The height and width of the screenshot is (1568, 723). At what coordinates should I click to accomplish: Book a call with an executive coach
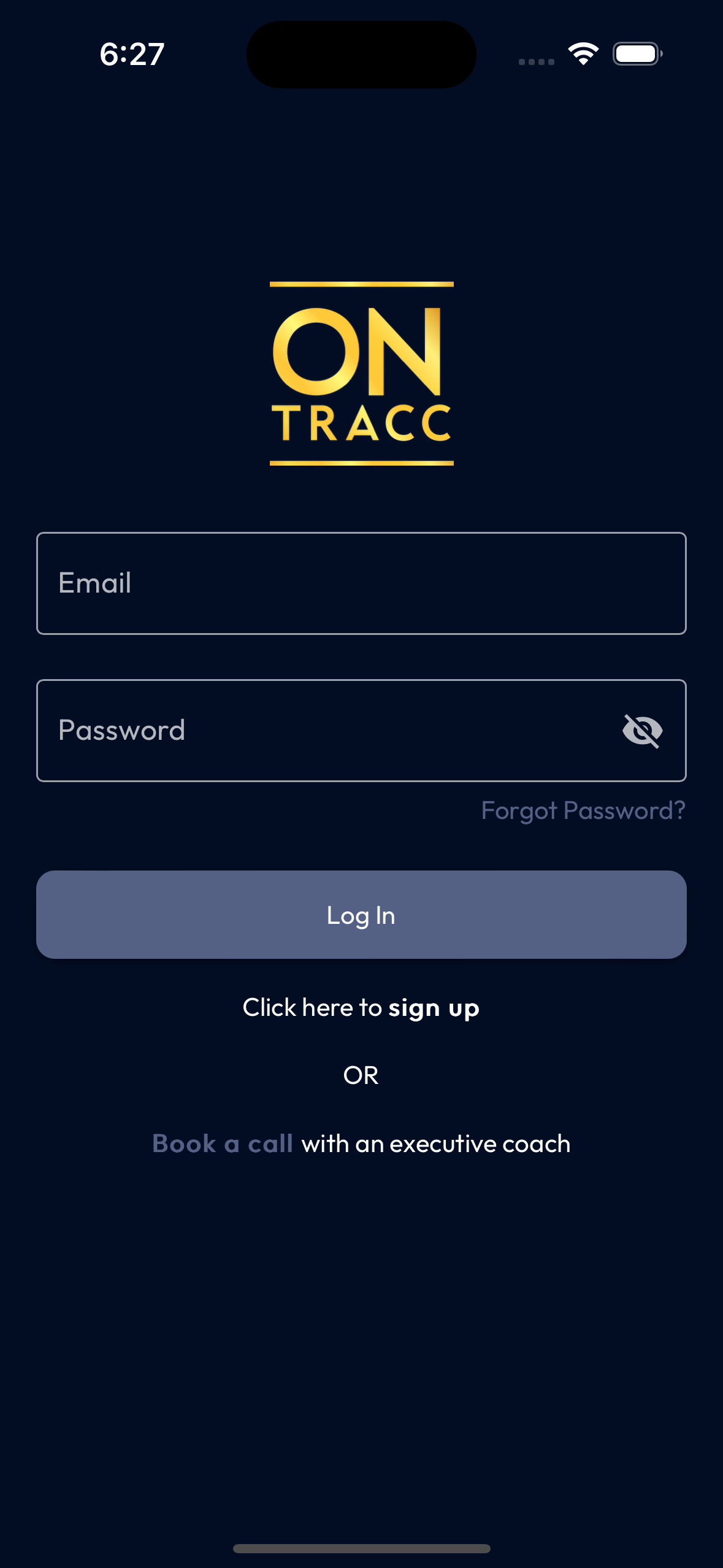222,1144
